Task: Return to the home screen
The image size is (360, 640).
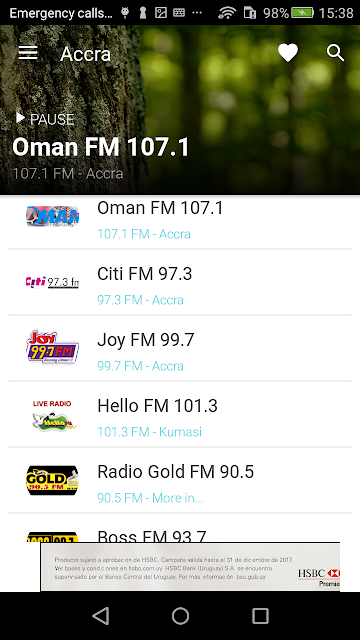Action: click(180, 616)
